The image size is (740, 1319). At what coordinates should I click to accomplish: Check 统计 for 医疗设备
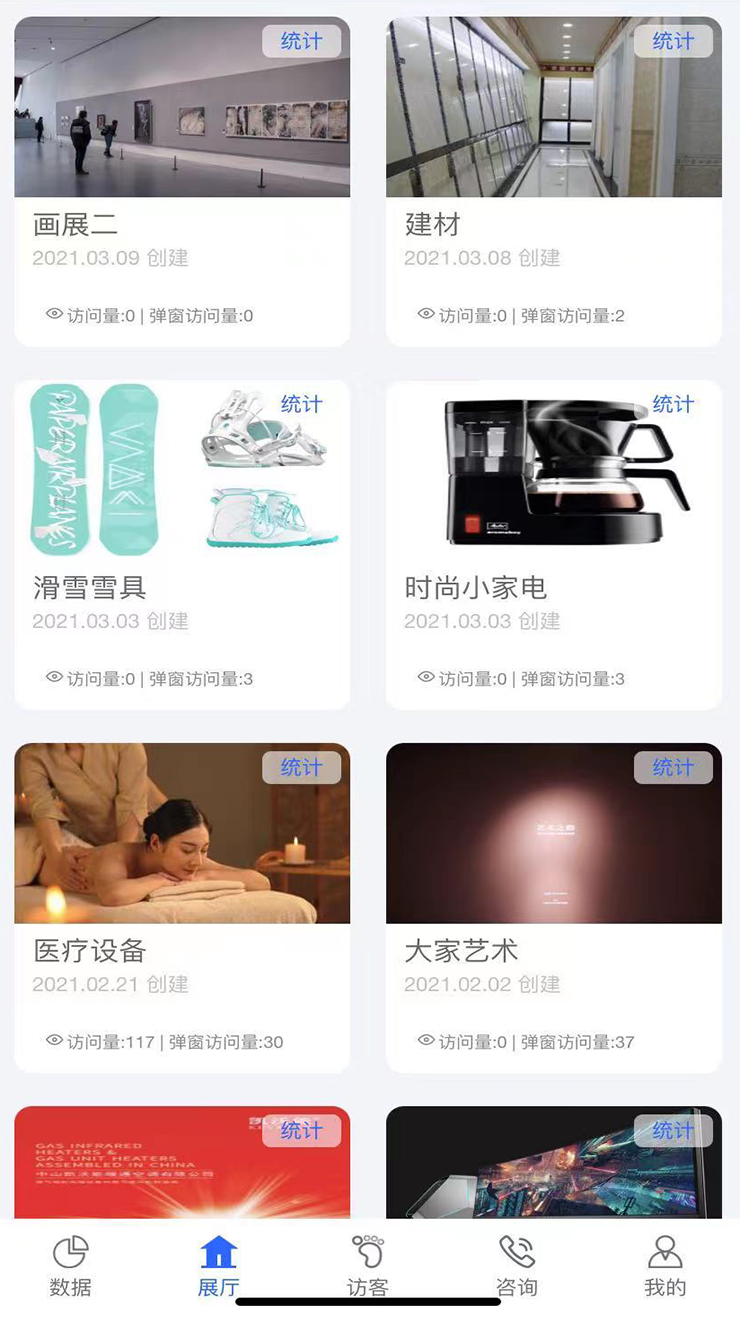(301, 767)
